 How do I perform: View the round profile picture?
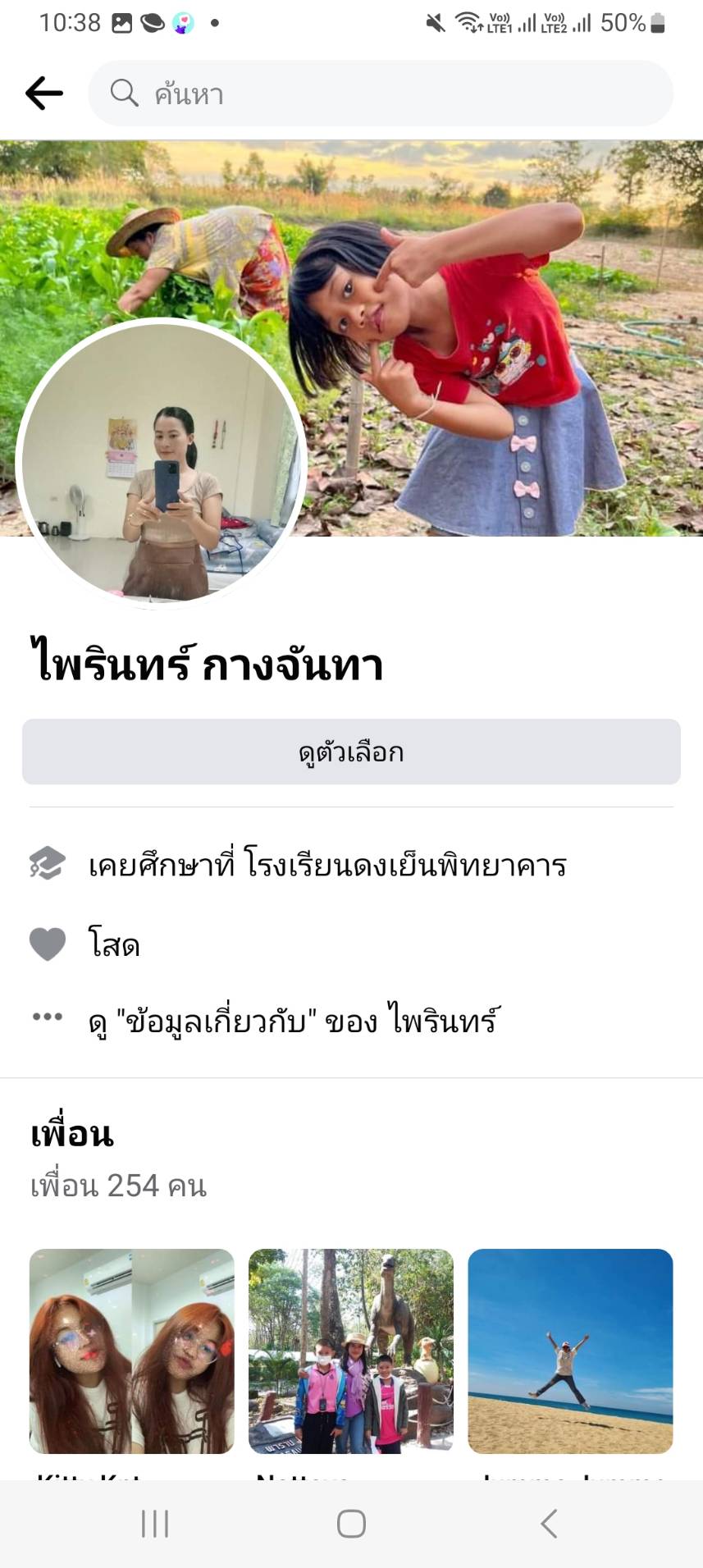[161, 463]
